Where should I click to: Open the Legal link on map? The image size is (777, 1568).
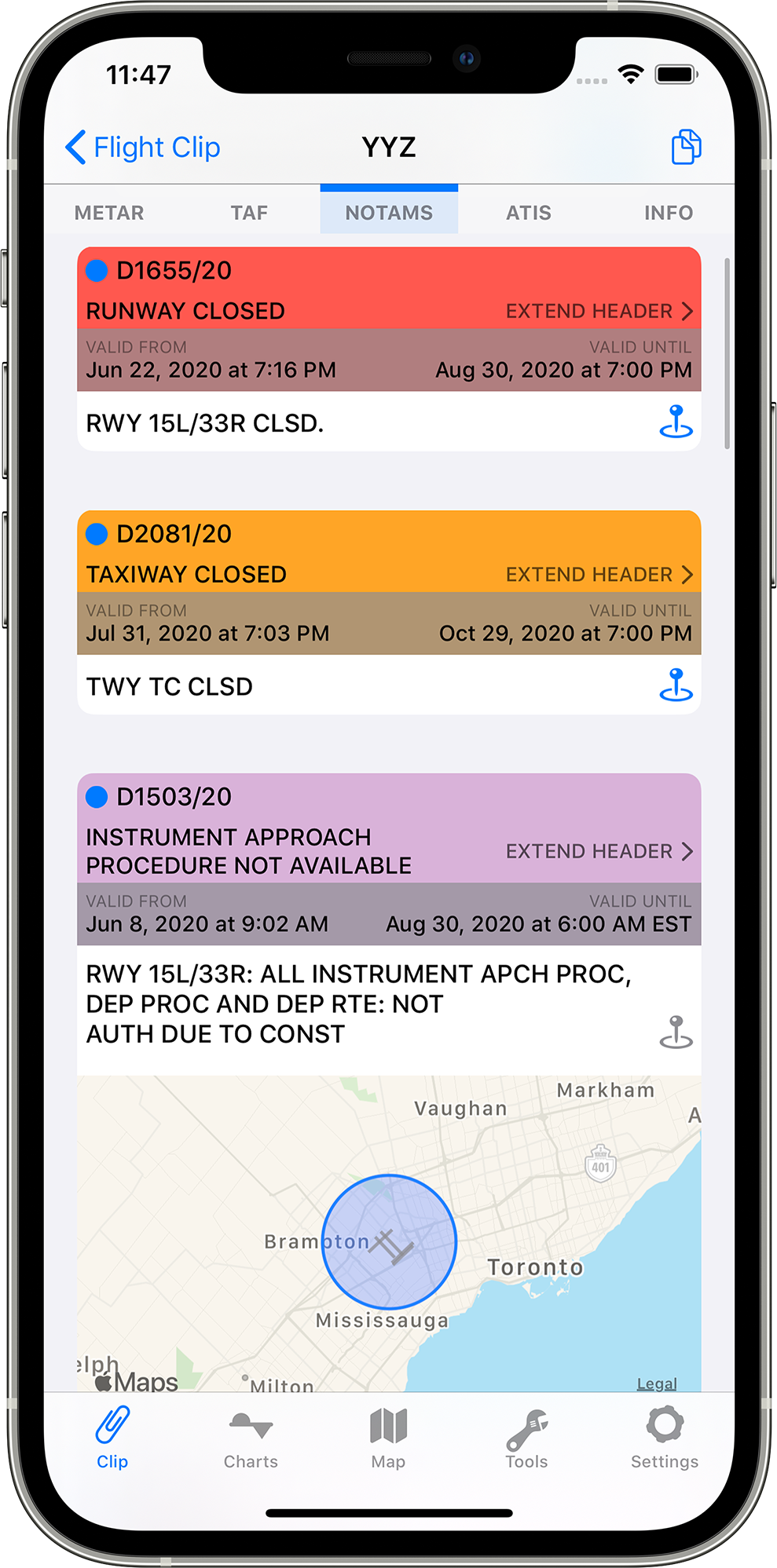[x=657, y=1383]
